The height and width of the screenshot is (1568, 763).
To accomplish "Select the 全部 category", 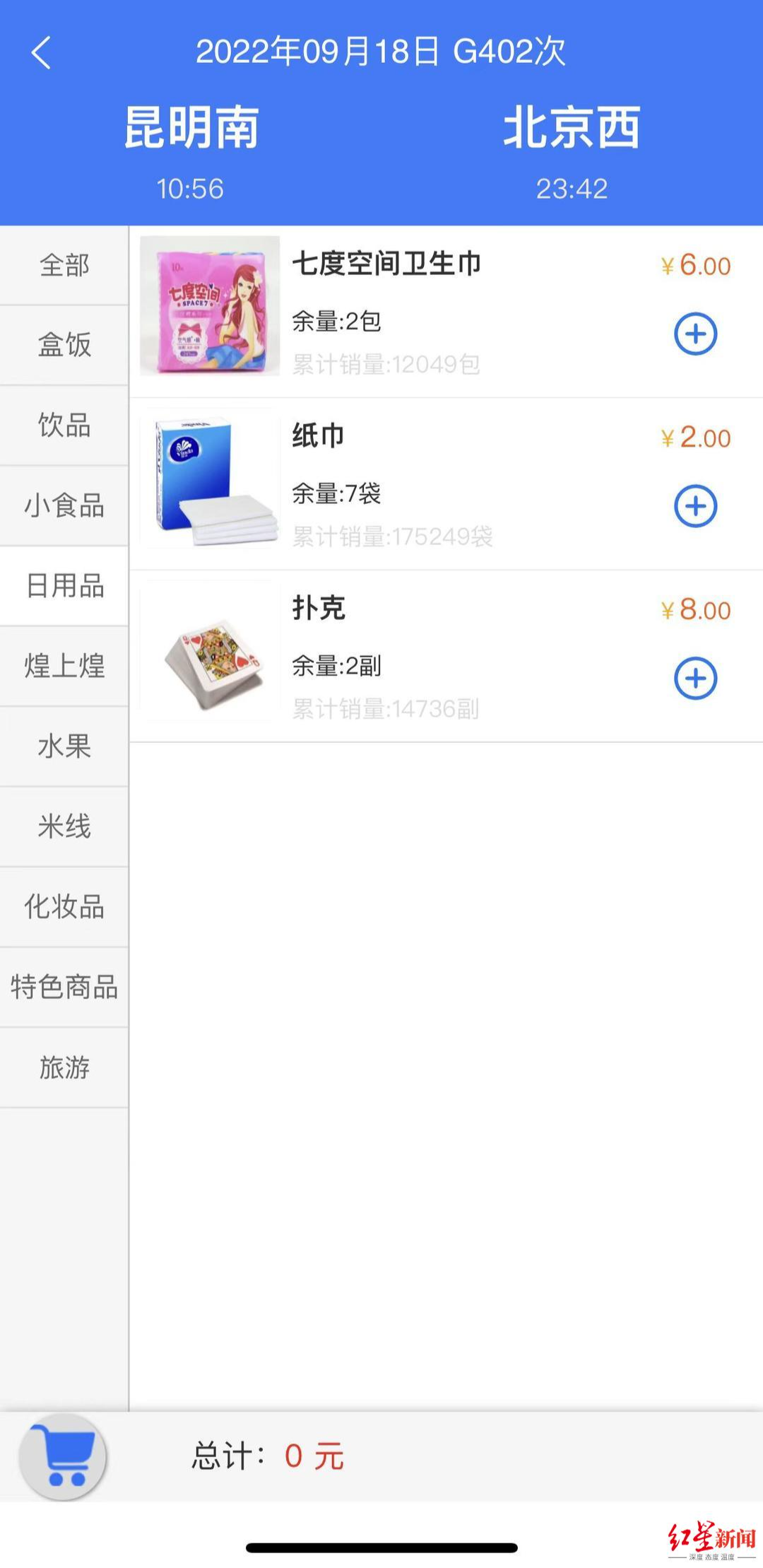I will click(64, 266).
